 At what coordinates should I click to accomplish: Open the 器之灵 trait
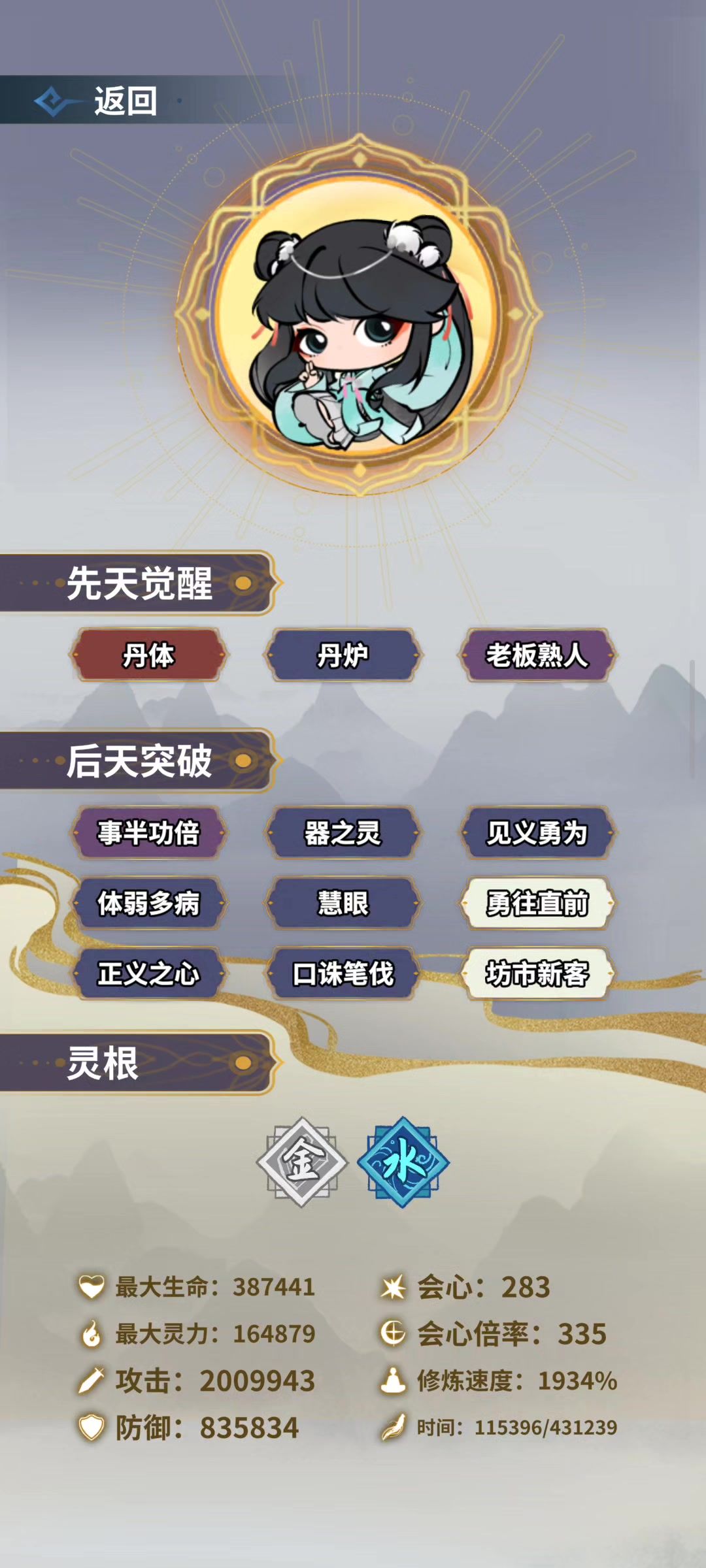coord(343,832)
